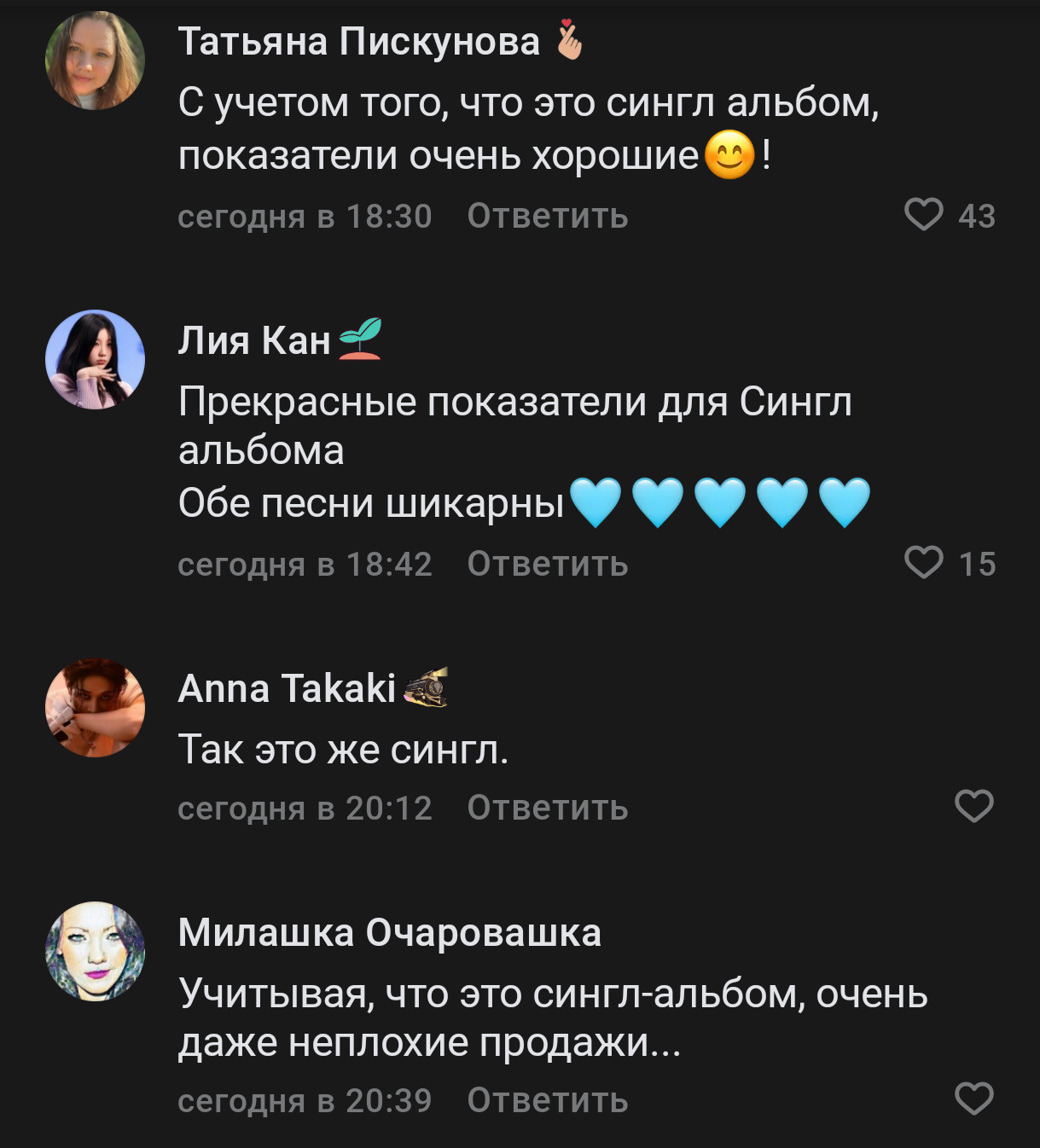Open Лия Кан's avatar
The width and height of the screenshot is (1040, 1148).
click(95, 359)
